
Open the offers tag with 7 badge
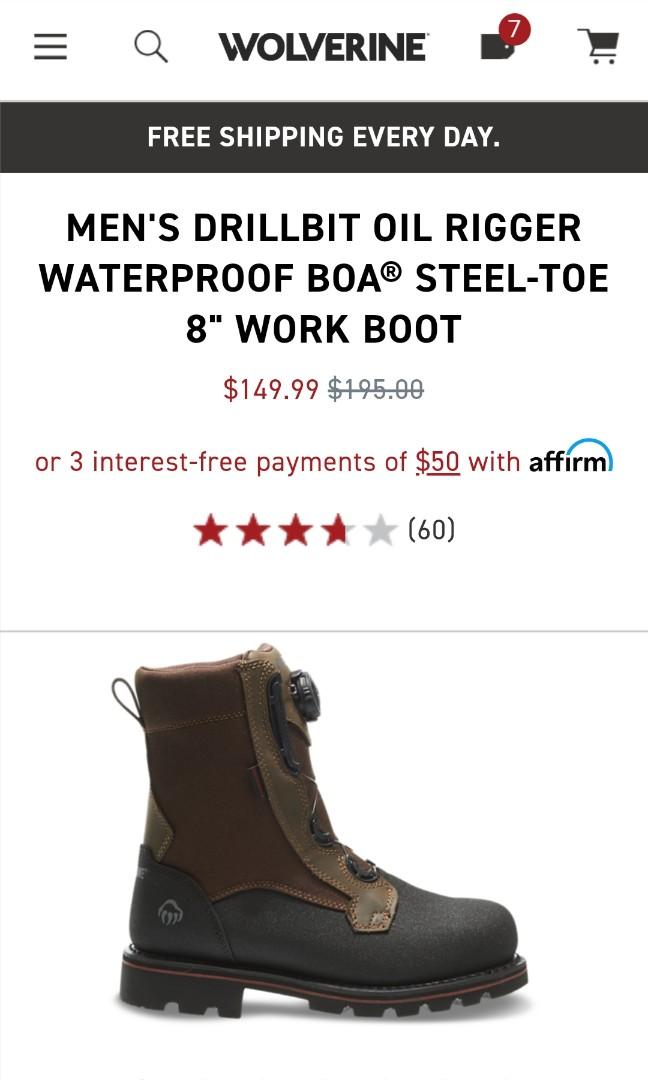click(499, 45)
